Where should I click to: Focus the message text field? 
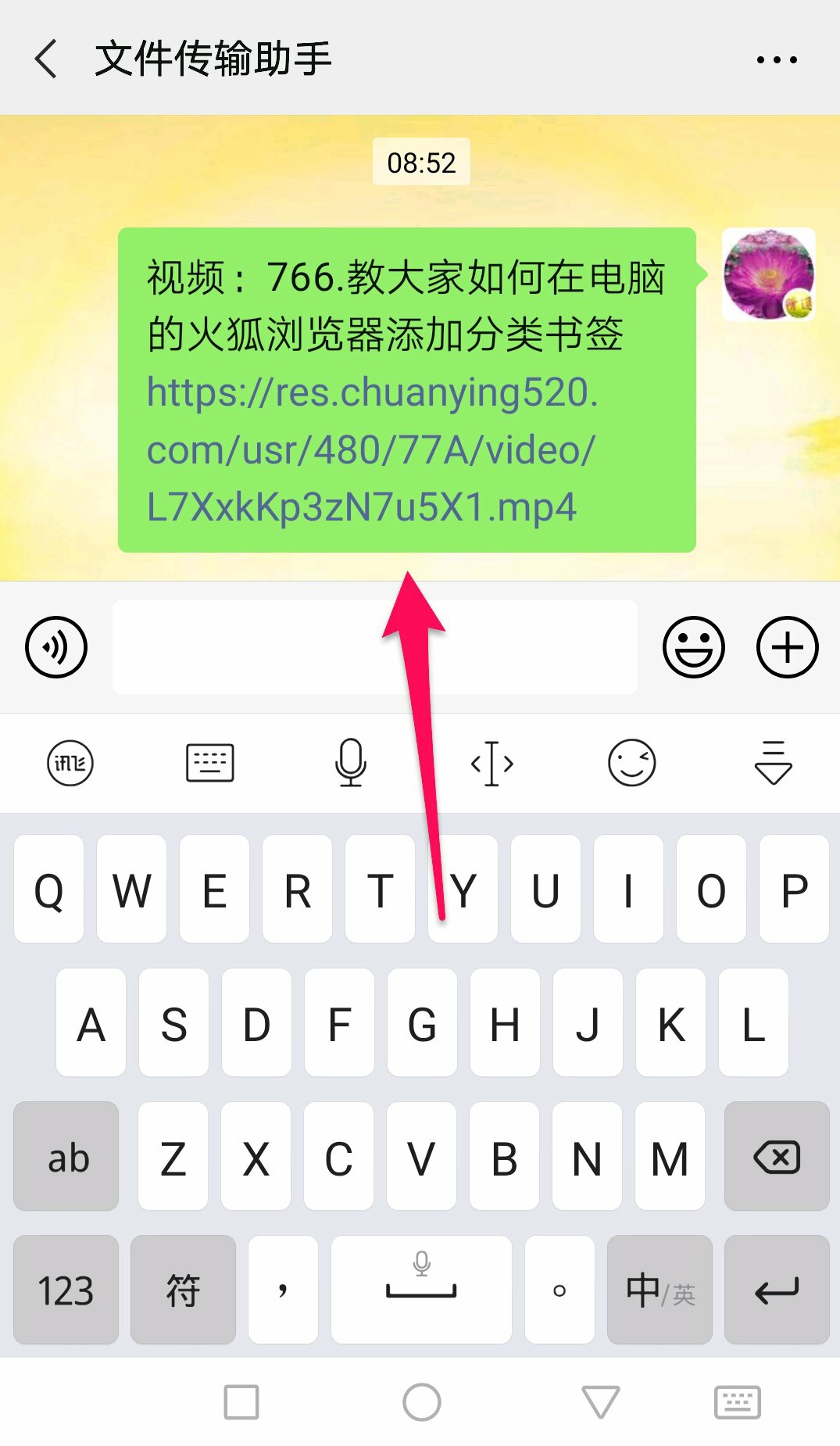click(x=375, y=647)
